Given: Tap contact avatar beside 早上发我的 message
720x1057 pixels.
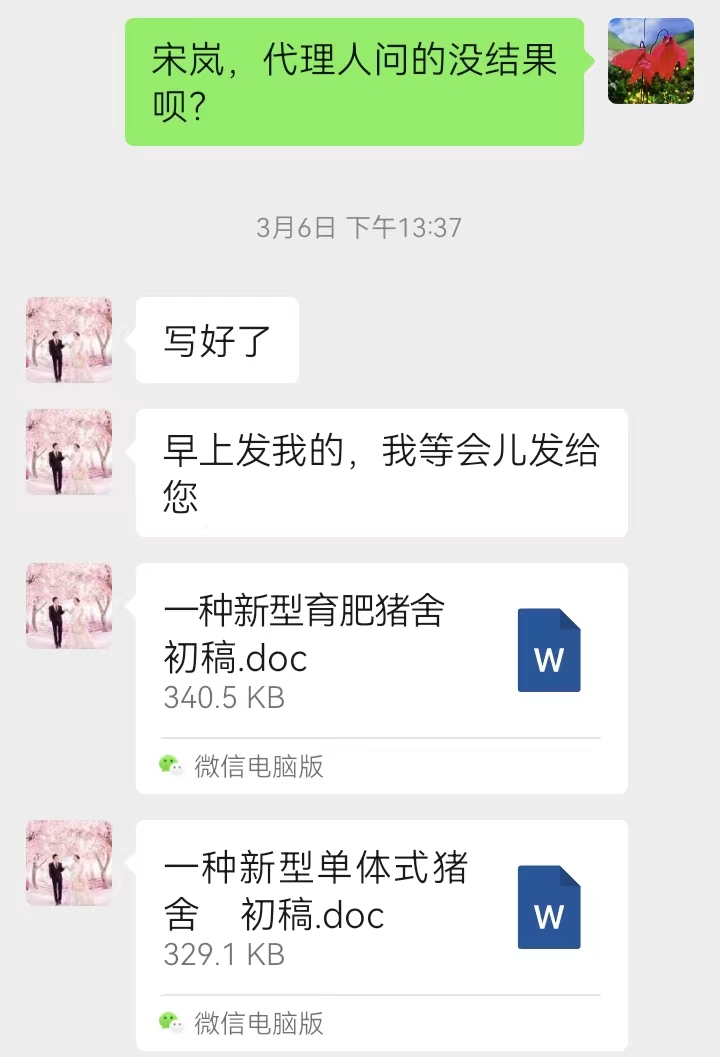Looking at the screenshot, I should 69,452.
